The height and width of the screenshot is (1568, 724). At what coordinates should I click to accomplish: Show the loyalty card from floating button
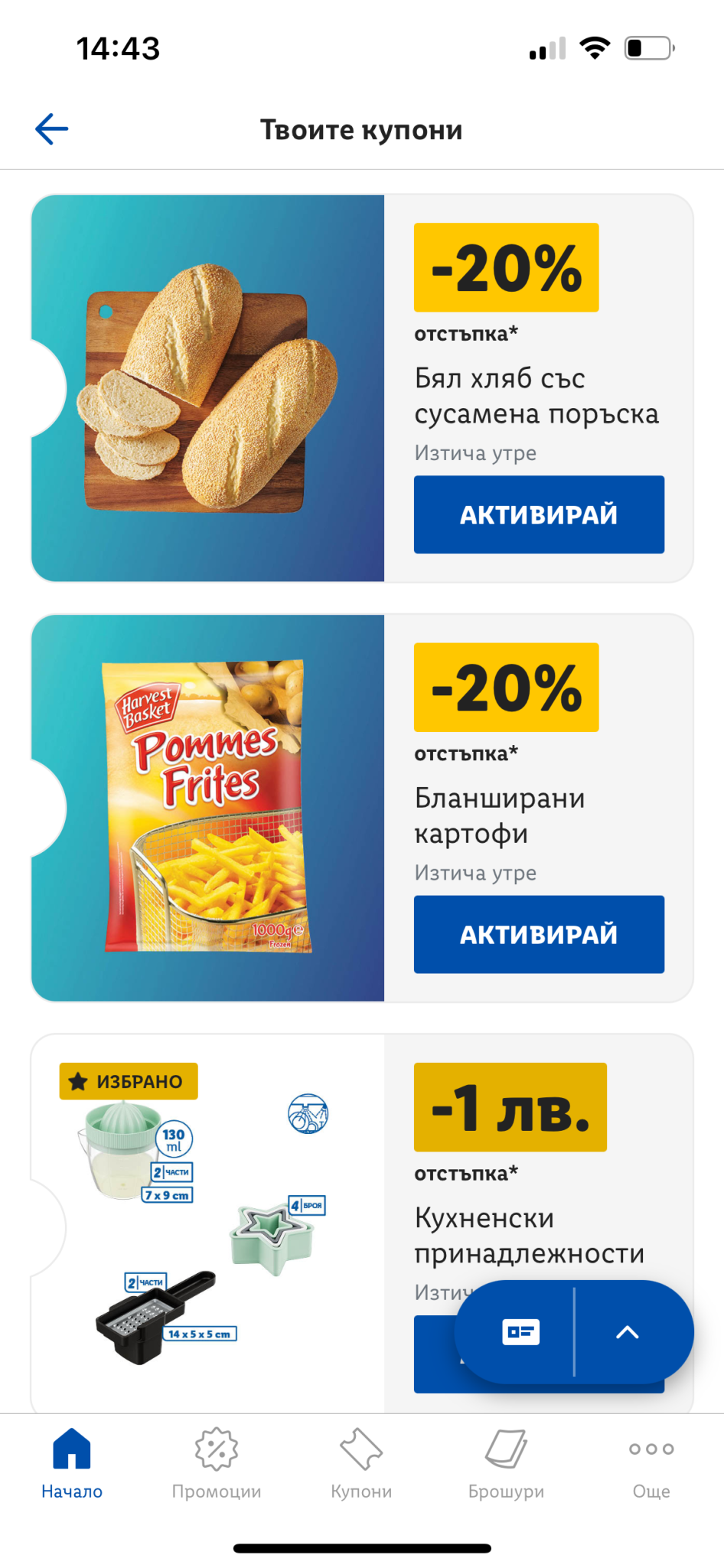pos(520,1332)
